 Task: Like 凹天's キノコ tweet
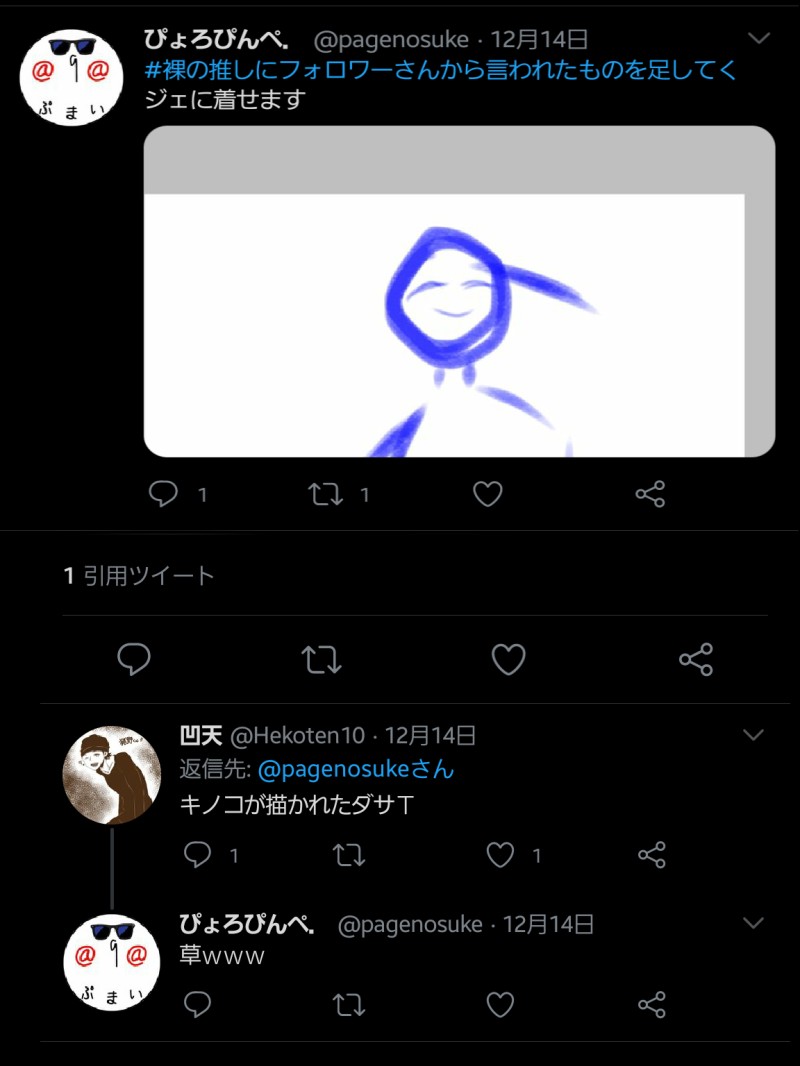pos(500,854)
